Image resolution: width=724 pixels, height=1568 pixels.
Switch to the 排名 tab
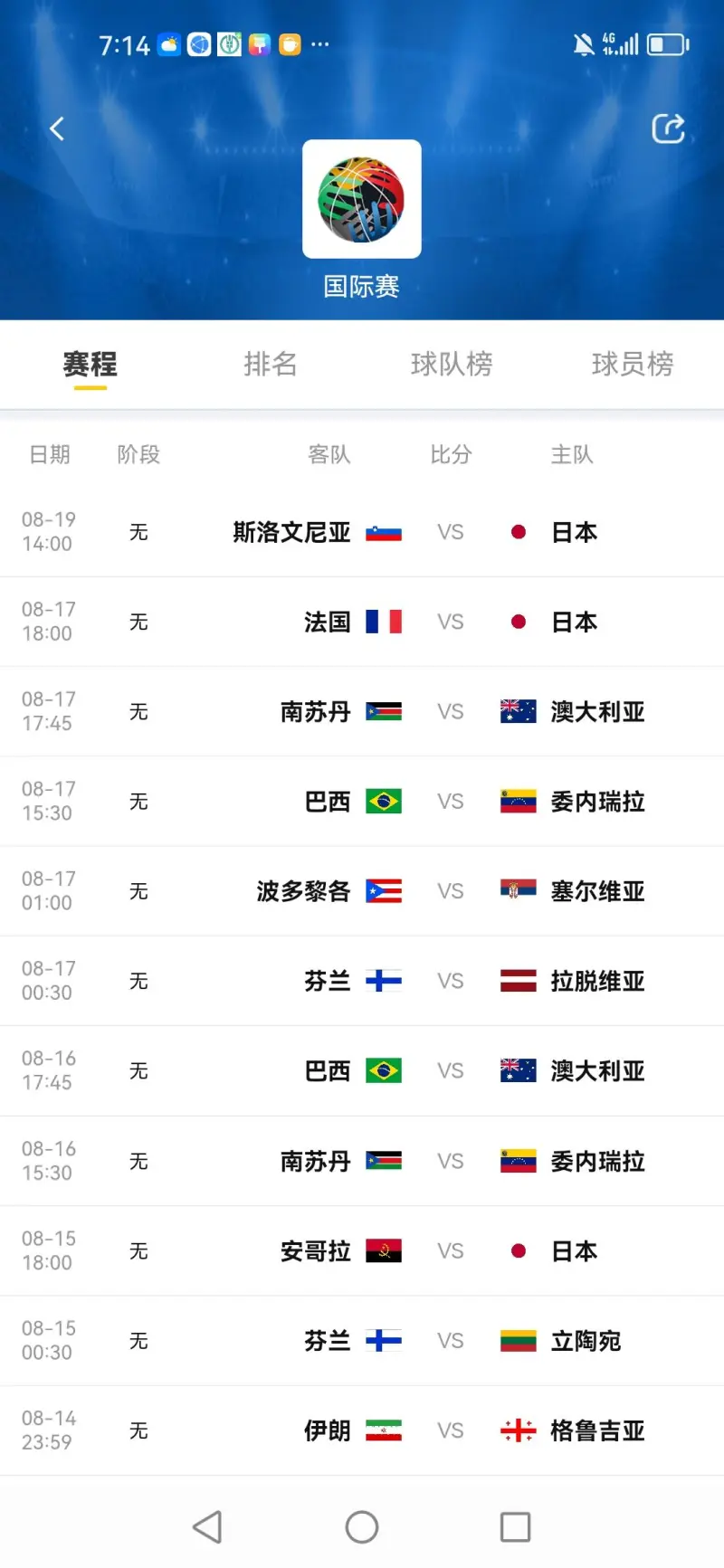pyautogui.click(x=271, y=364)
